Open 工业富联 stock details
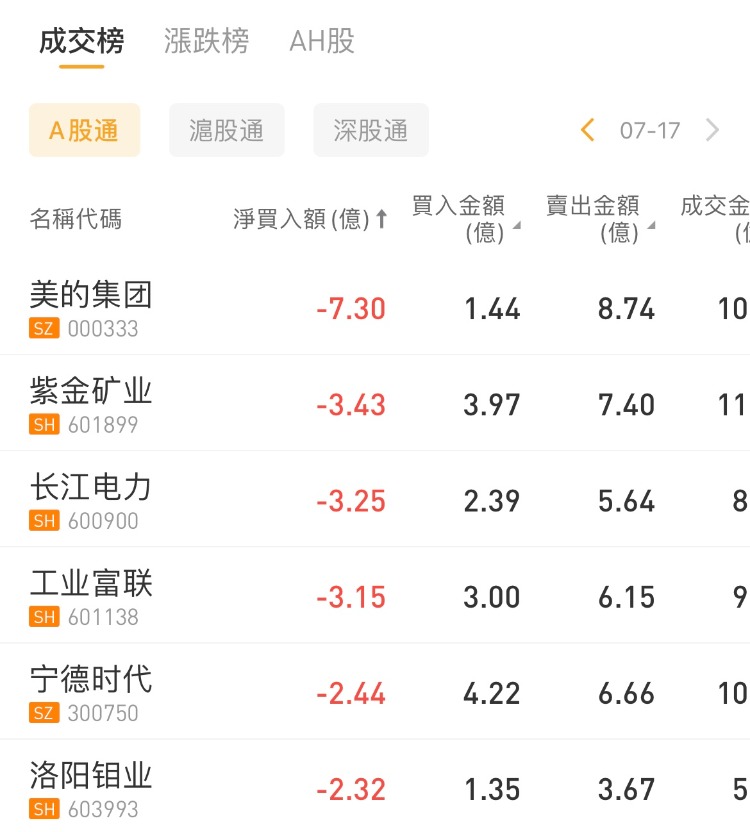The height and width of the screenshot is (832, 750). pyautogui.click(x=91, y=595)
